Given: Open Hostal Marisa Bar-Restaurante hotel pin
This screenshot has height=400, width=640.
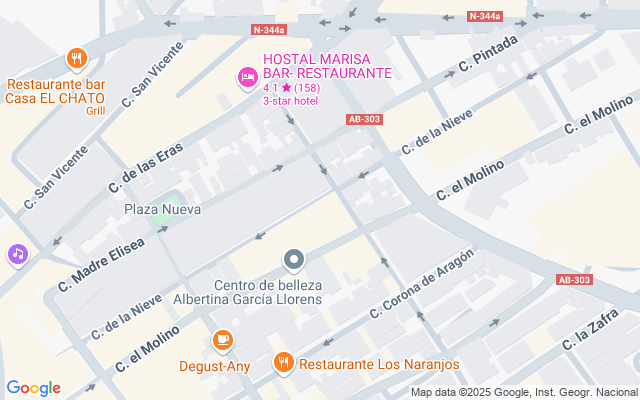Looking at the screenshot, I should 247,76.
